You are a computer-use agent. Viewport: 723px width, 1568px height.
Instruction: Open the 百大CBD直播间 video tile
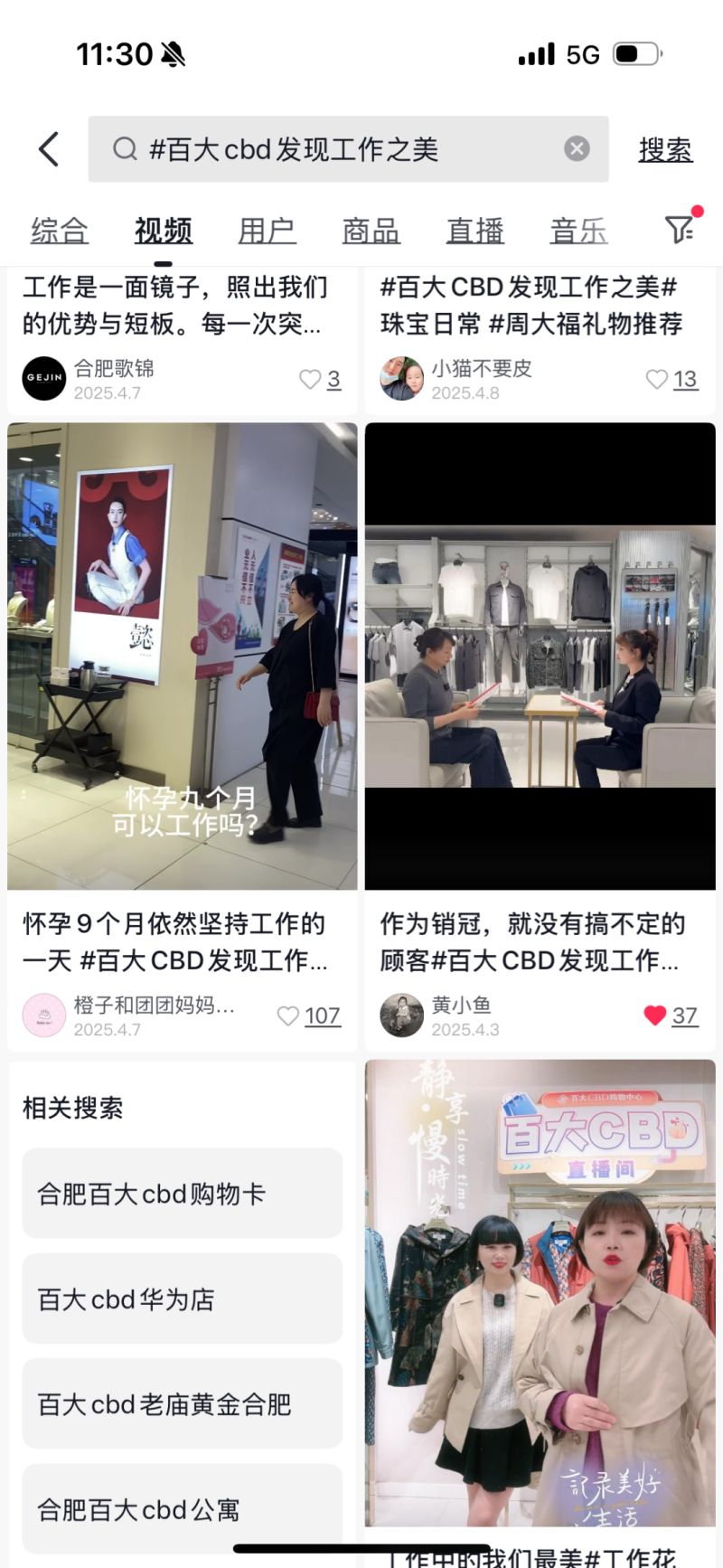(540, 1293)
